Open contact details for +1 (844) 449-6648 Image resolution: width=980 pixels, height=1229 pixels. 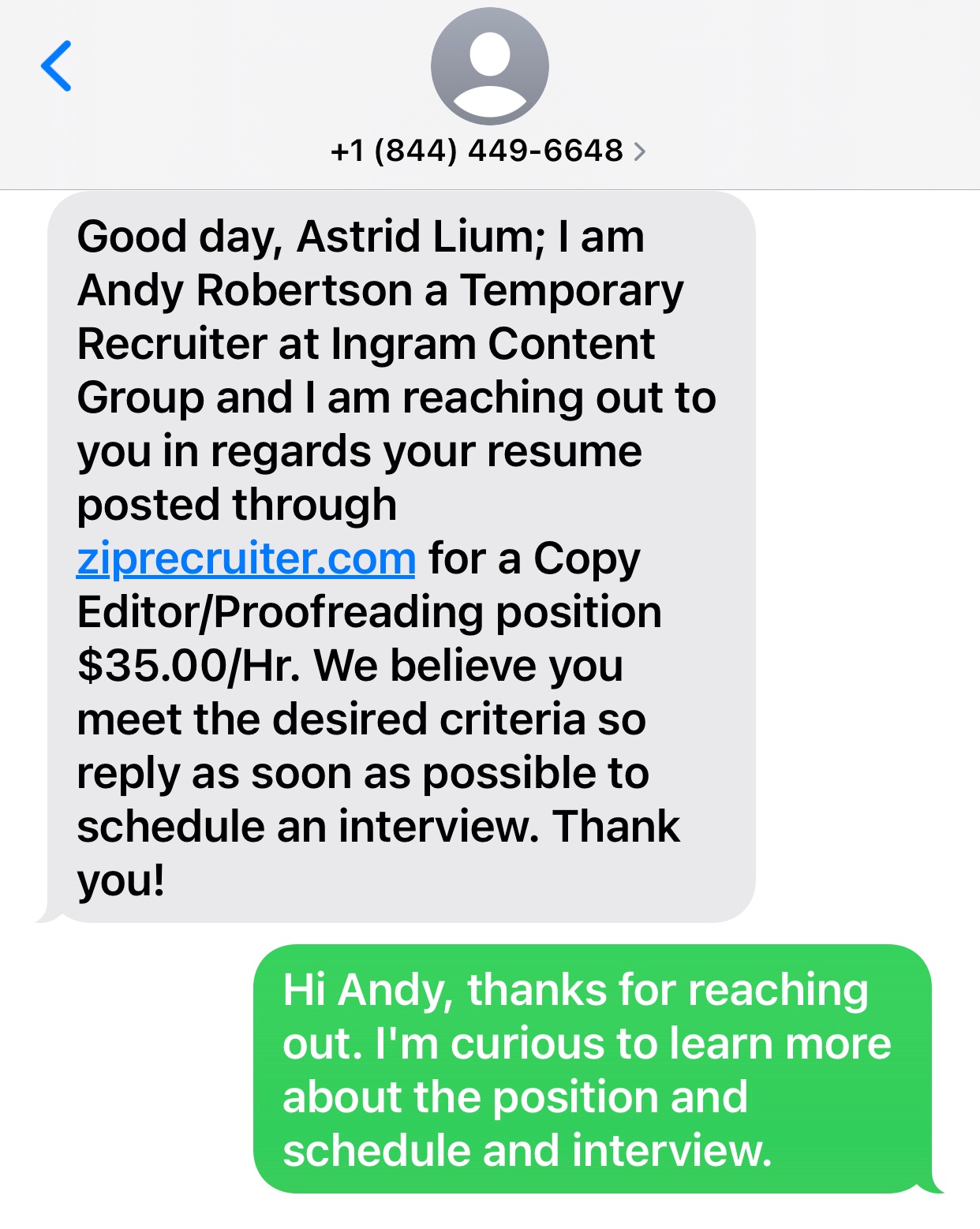pos(488,150)
